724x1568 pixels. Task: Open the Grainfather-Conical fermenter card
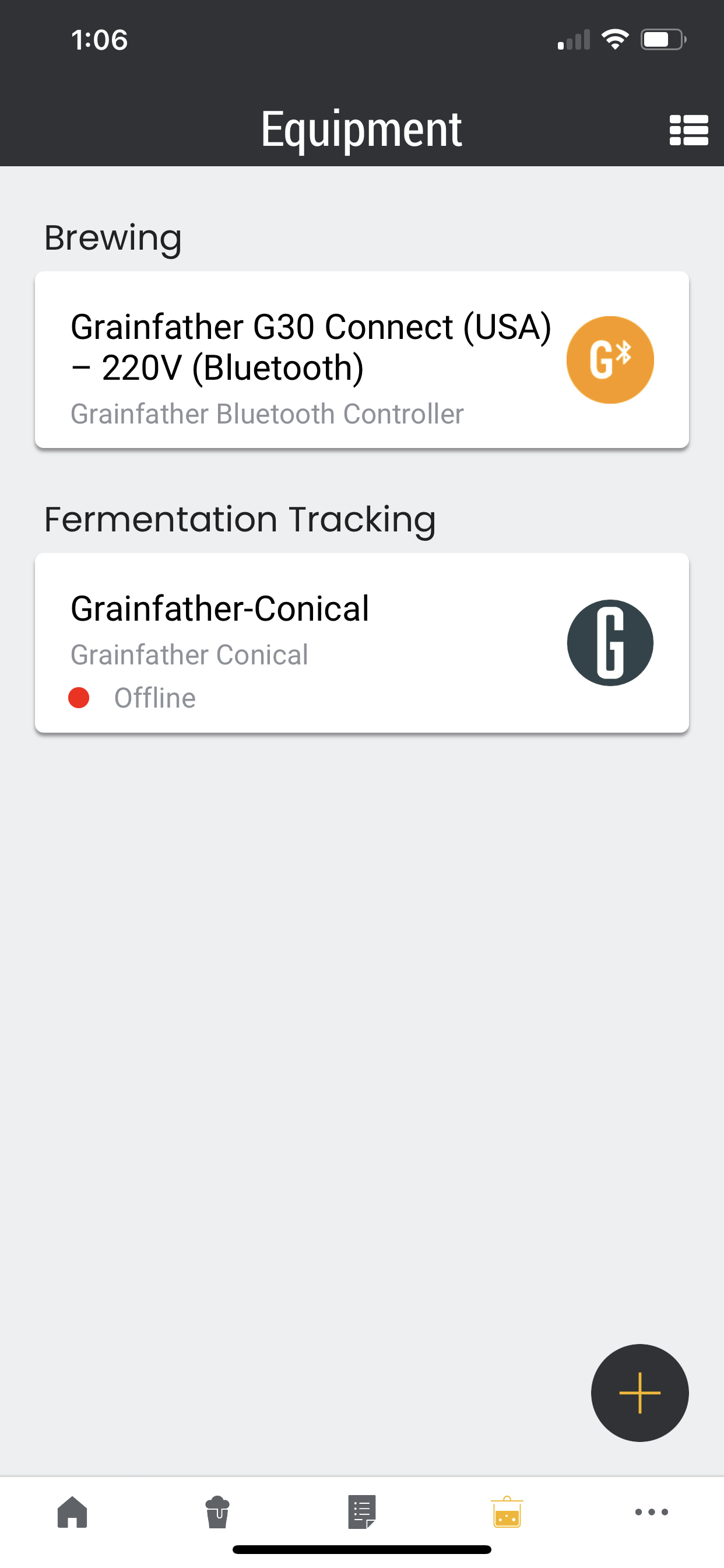(x=362, y=643)
